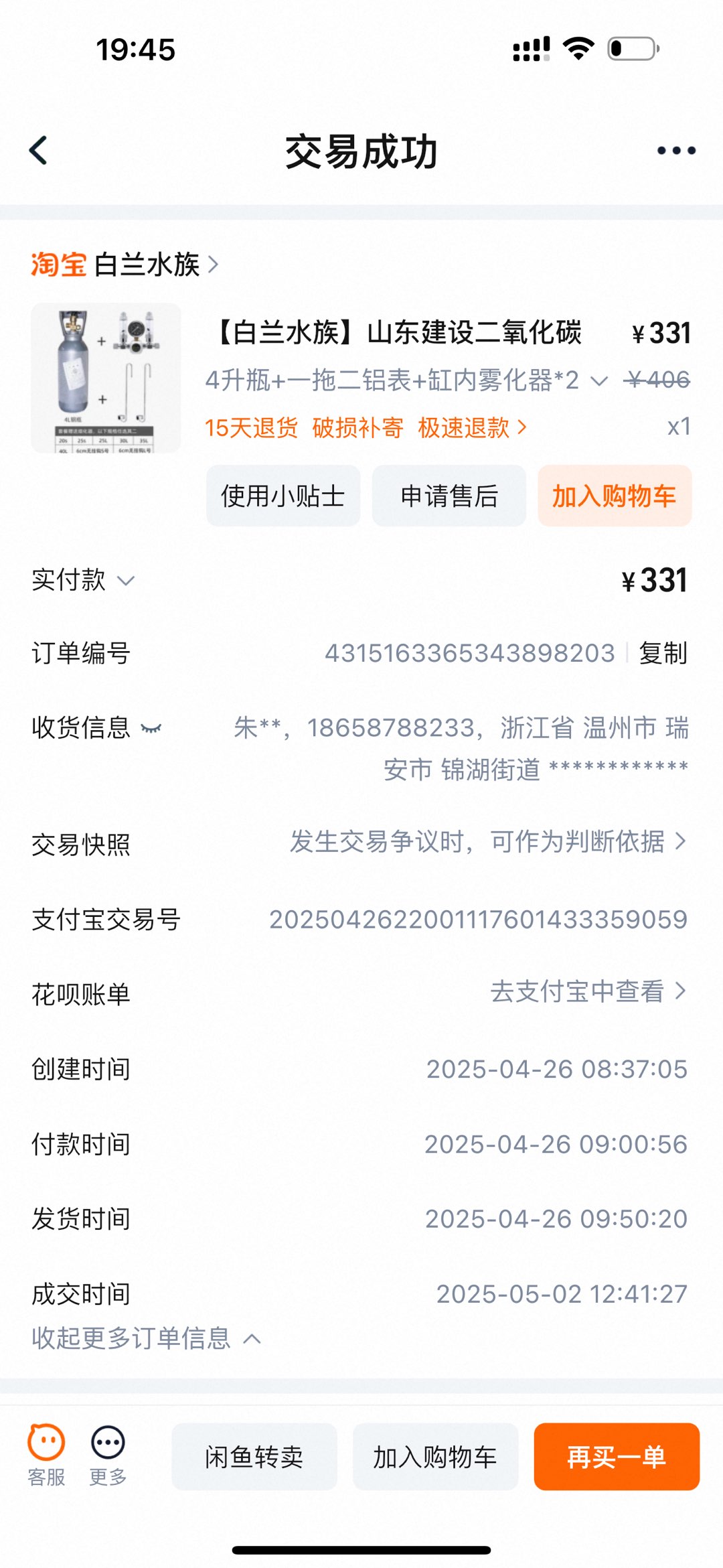Open the 交易快照 transaction snapshot
Screen dimensions: 723x1568
[x=360, y=843]
